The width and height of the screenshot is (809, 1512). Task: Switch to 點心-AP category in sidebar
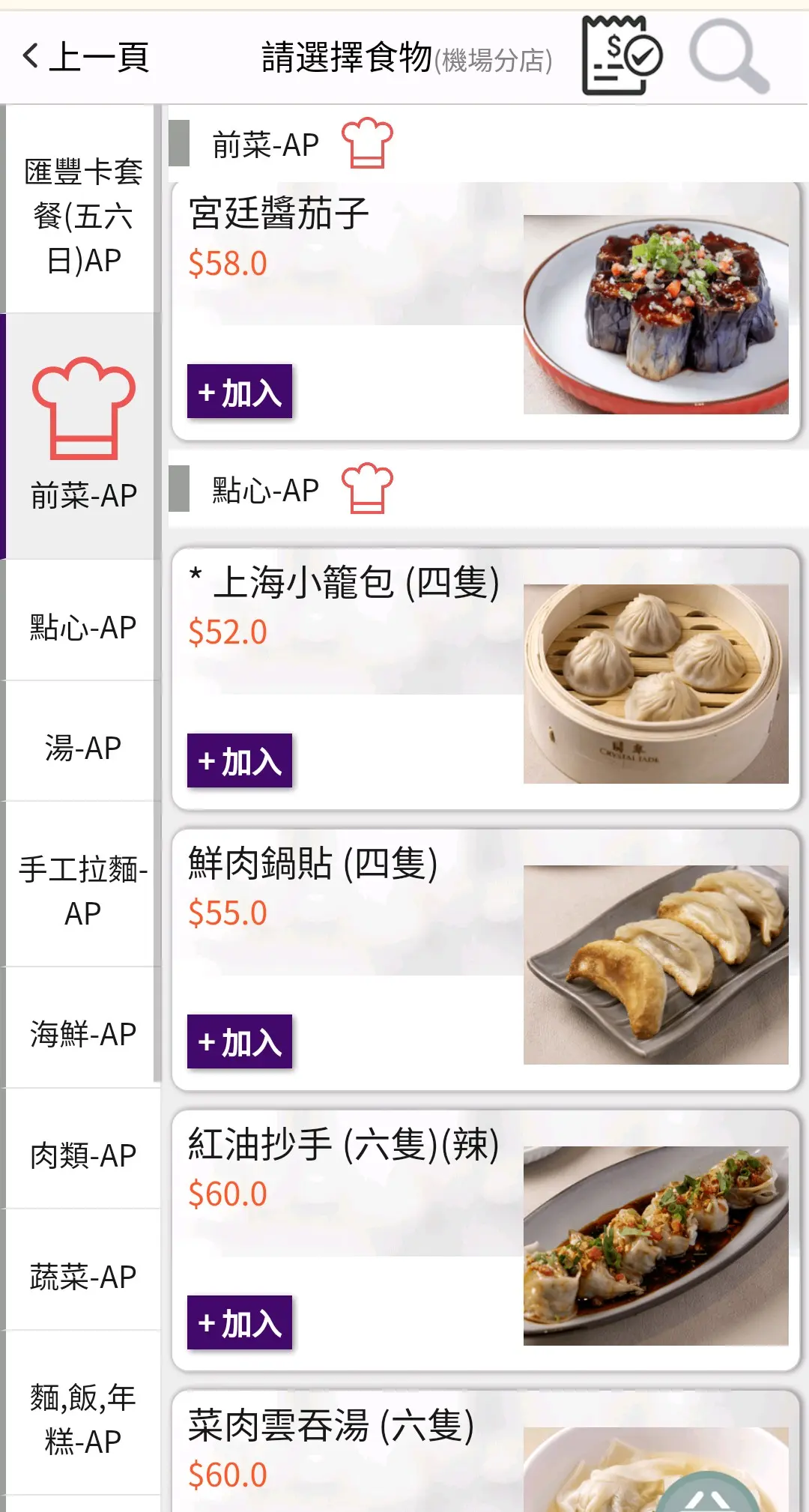coord(82,628)
